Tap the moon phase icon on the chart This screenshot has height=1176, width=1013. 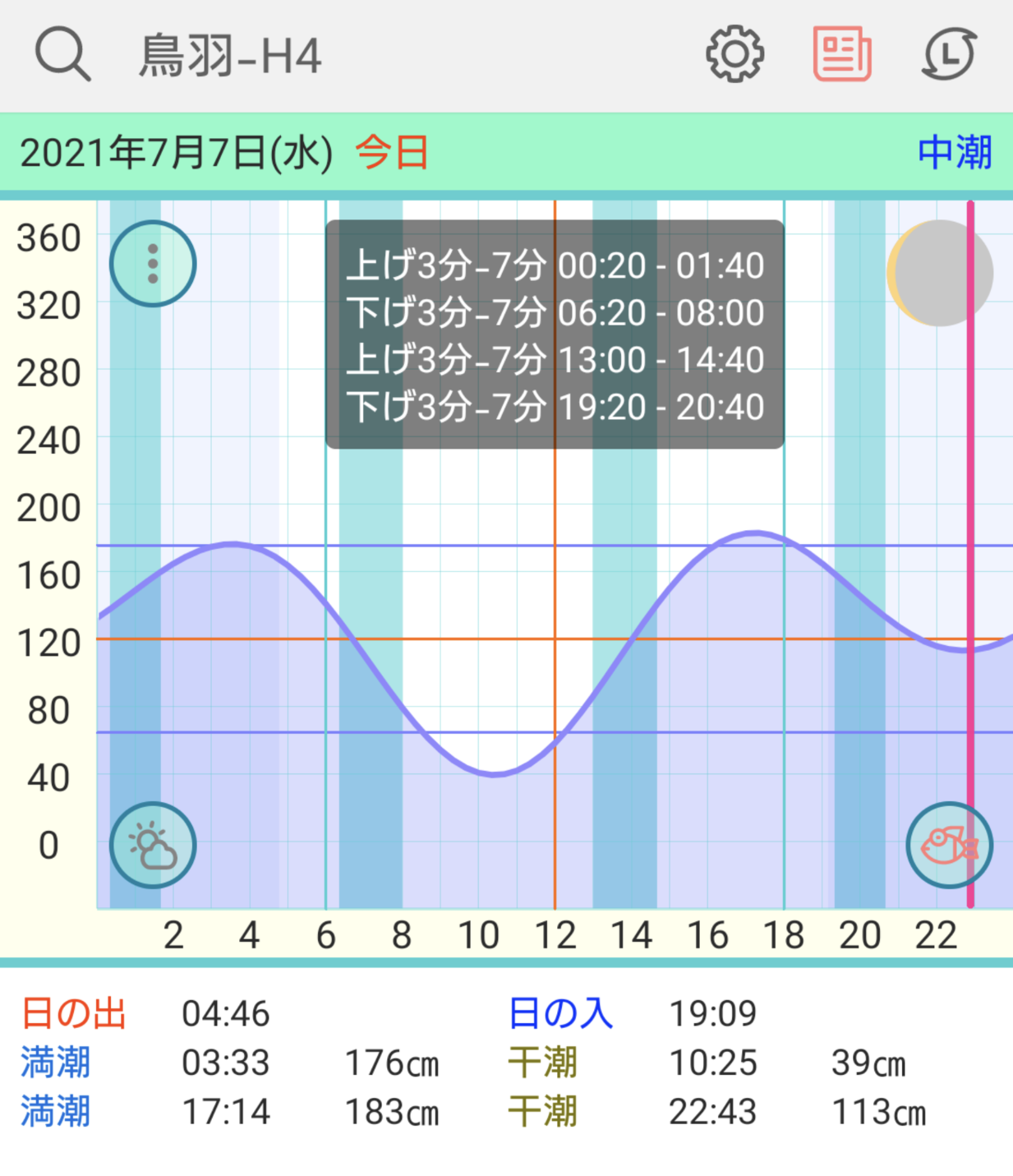pos(940,273)
